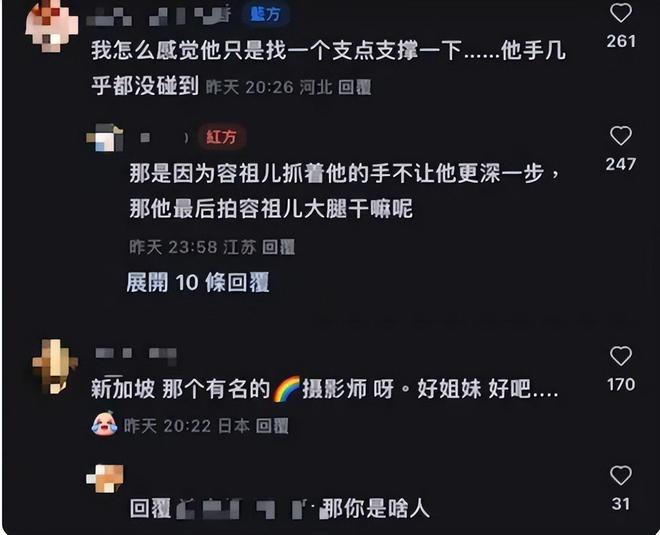
Task: Open avatar of the 藍方 commenter
Action: point(52,25)
